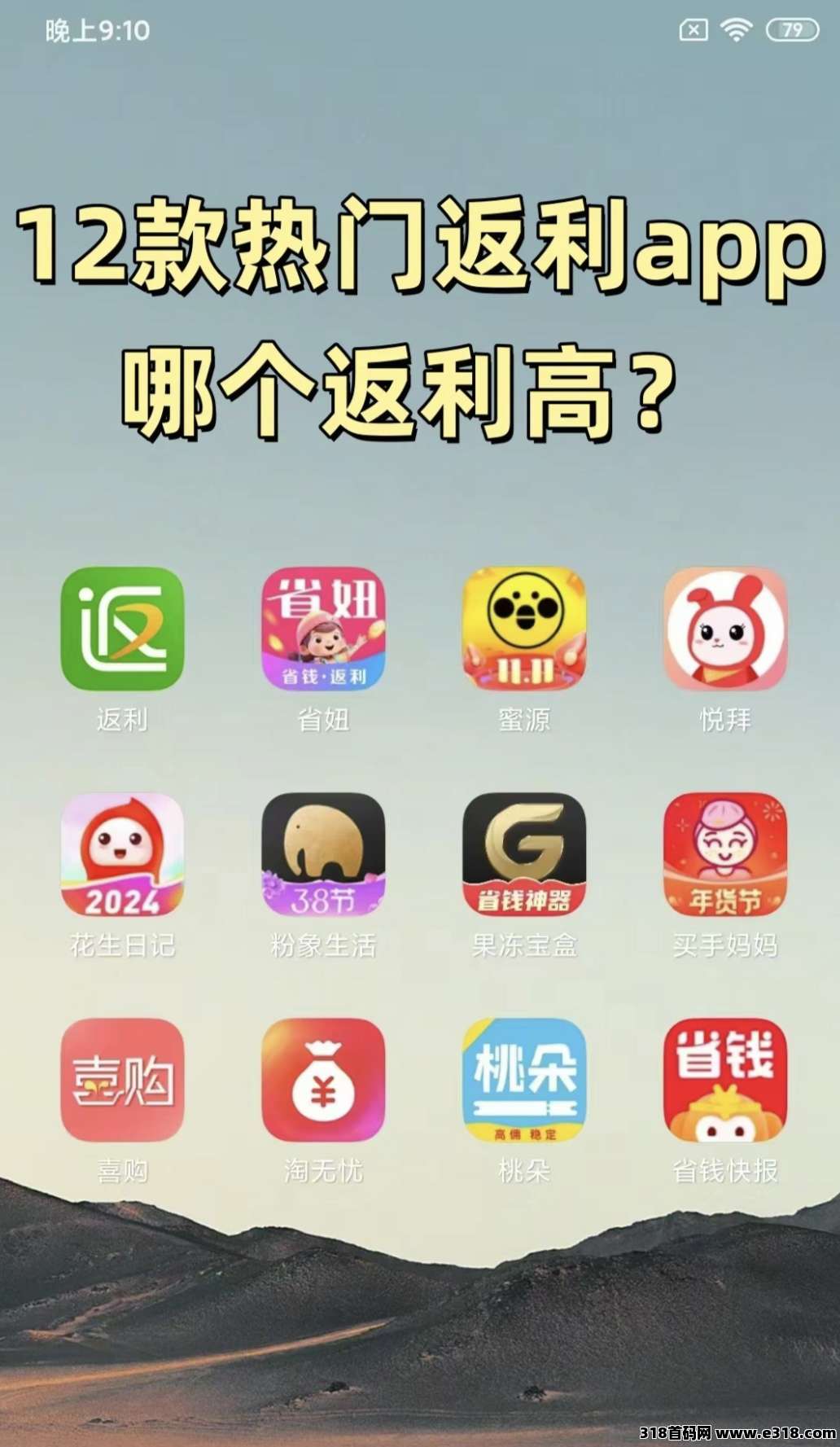Open the 花生日记 app
840x1447 pixels.
pos(122,854)
